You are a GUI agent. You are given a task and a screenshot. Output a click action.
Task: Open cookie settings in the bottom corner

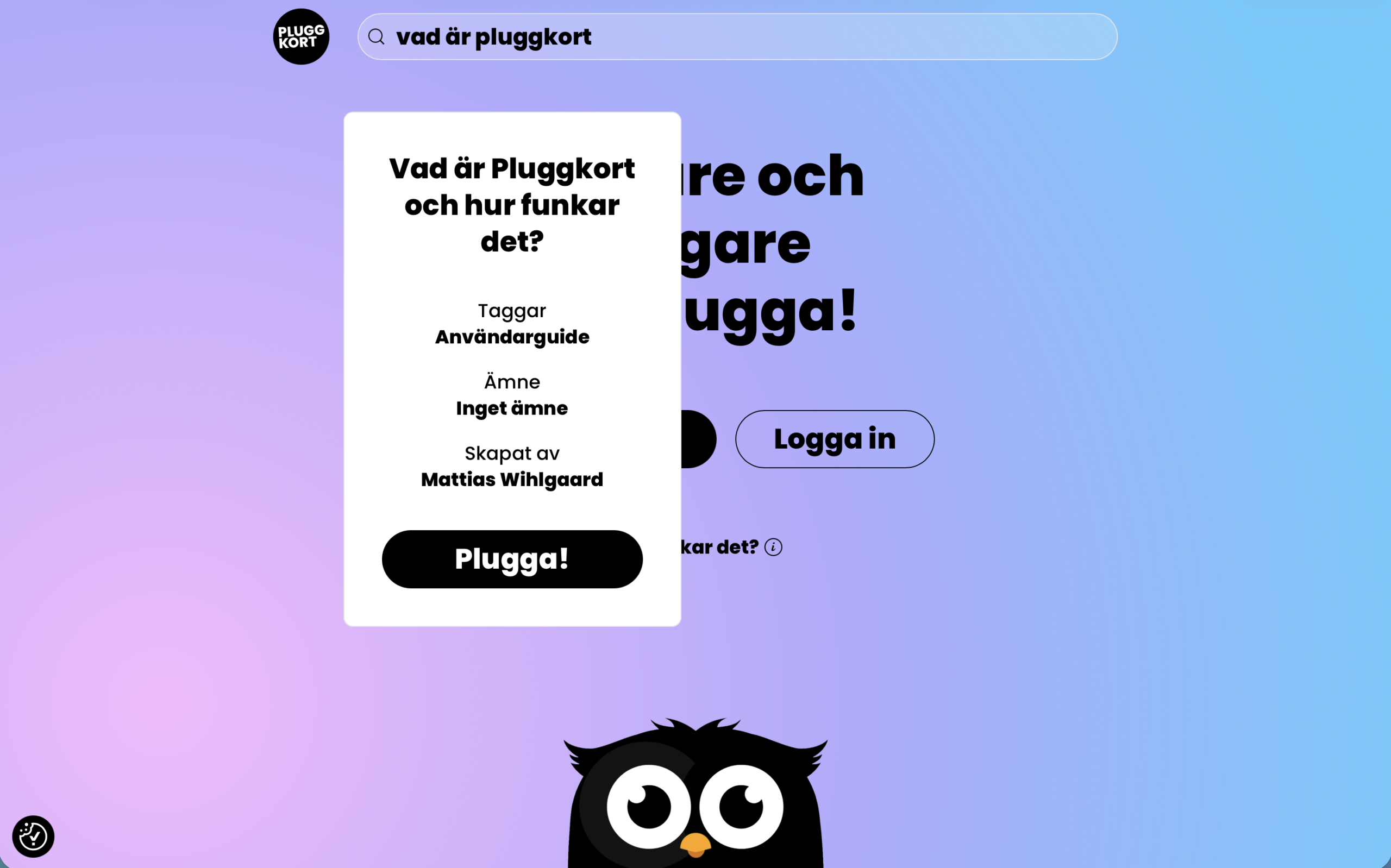(x=33, y=836)
